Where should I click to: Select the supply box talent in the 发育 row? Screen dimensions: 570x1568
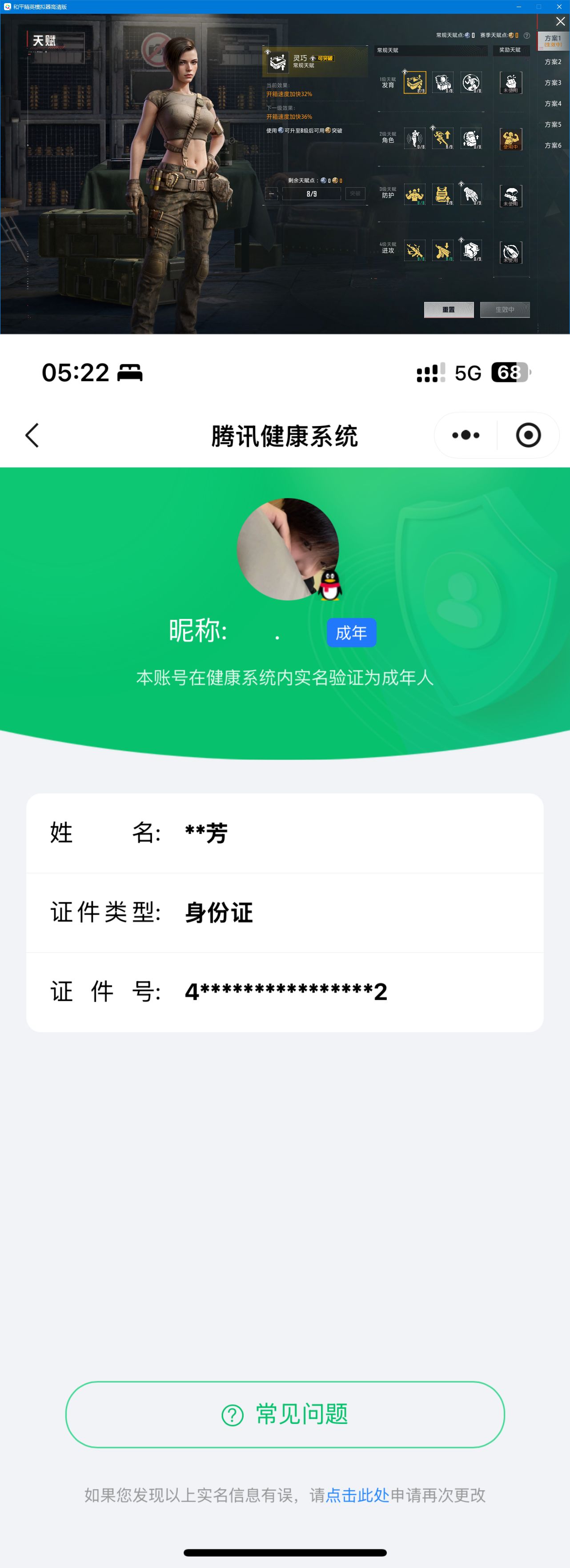coord(442,83)
